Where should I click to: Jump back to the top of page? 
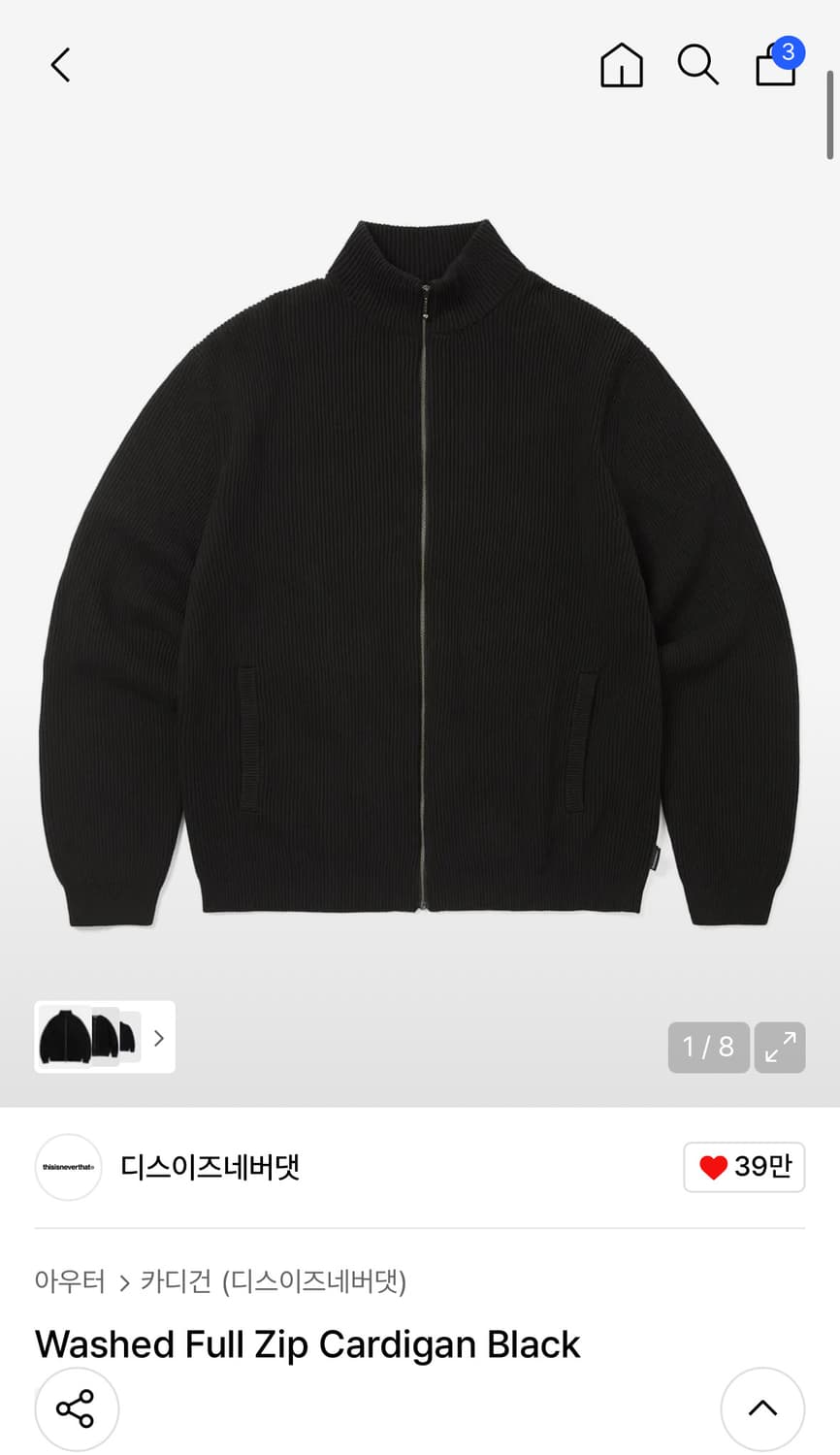[762, 1408]
